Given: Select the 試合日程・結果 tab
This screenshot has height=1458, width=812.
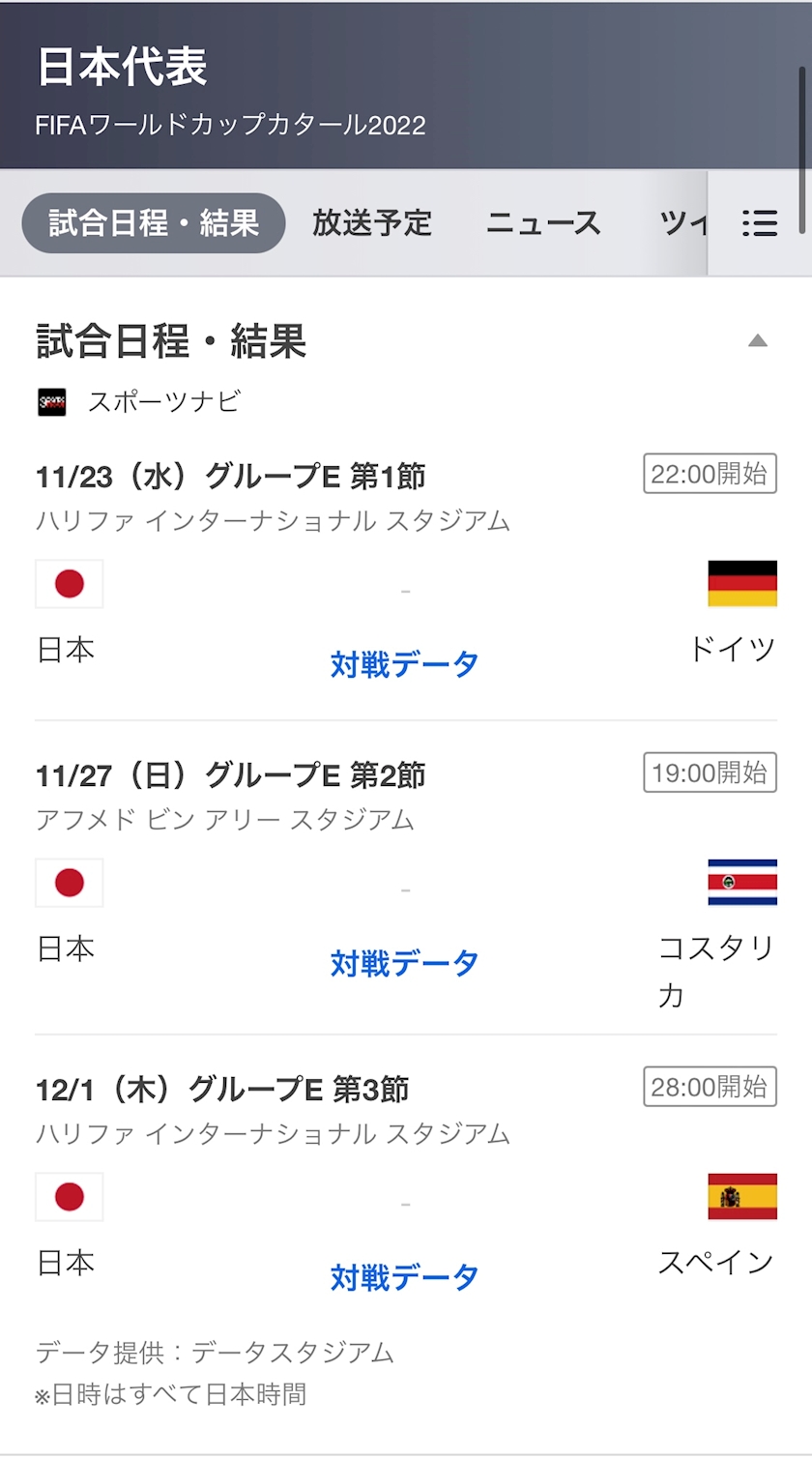Looking at the screenshot, I should coord(154,223).
